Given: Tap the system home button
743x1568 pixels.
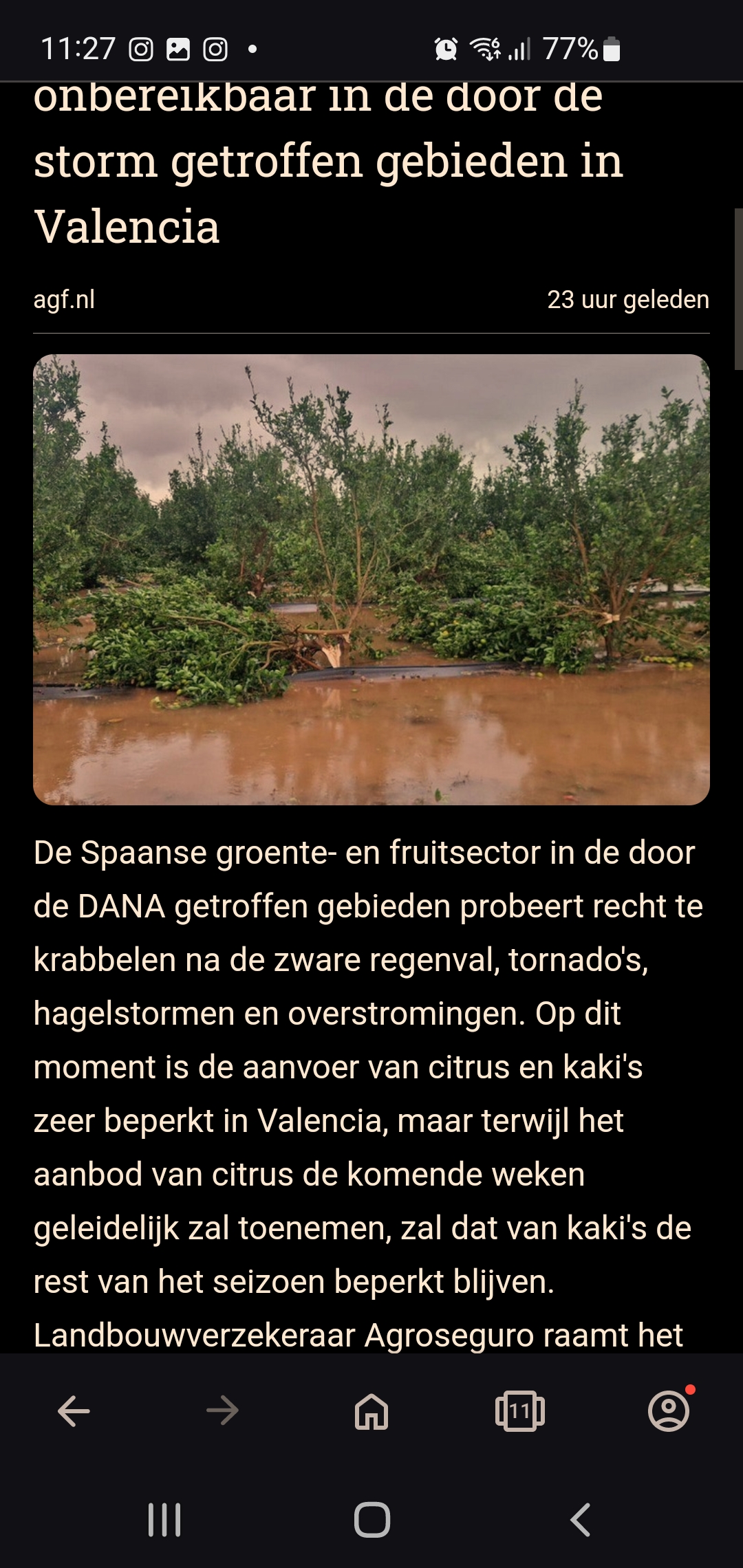Looking at the screenshot, I should pos(372,1520).
